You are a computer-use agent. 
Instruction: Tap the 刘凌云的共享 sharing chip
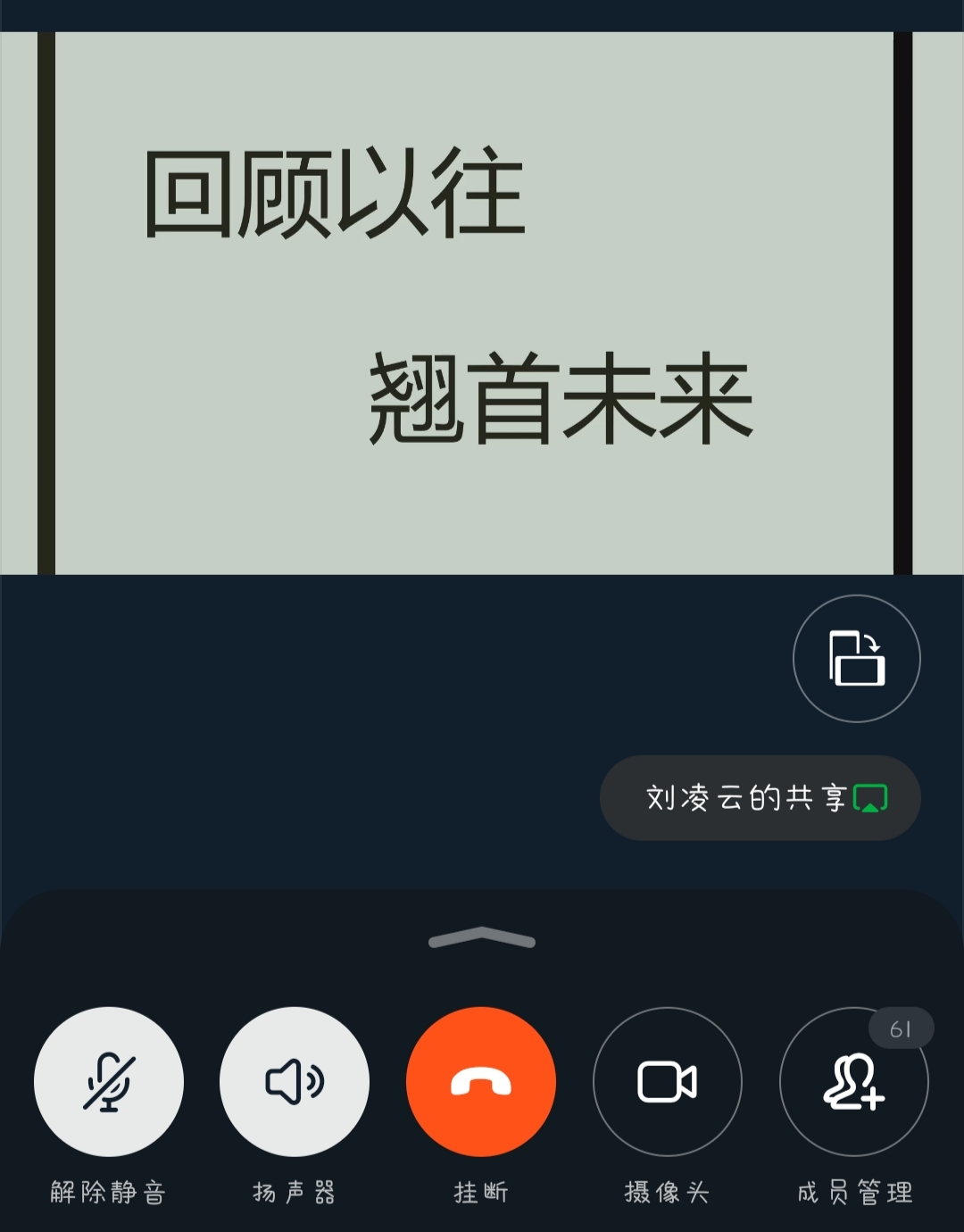[760, 797]
